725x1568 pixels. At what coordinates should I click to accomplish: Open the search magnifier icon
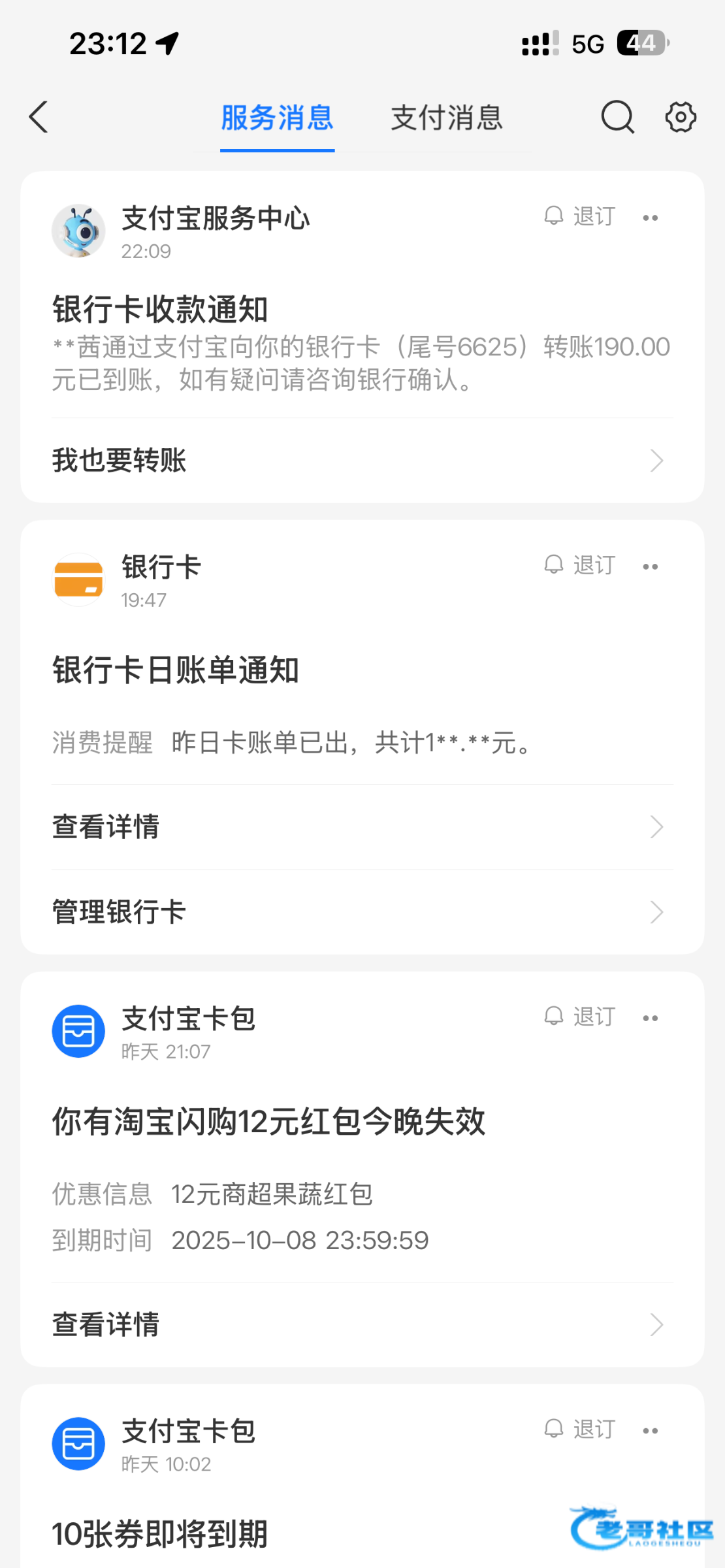click(x=617, y=118)
